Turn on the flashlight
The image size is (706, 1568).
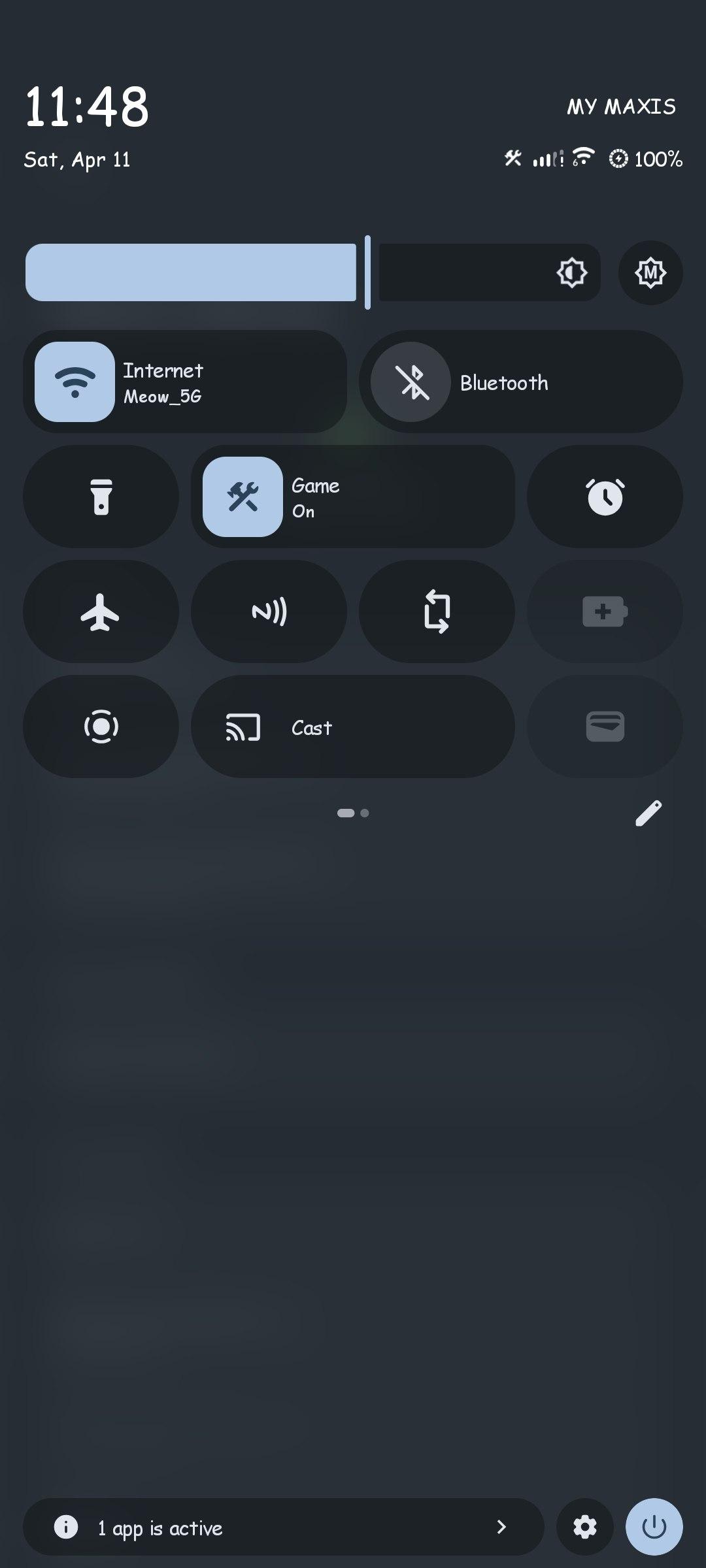click(x=101, y=497)
